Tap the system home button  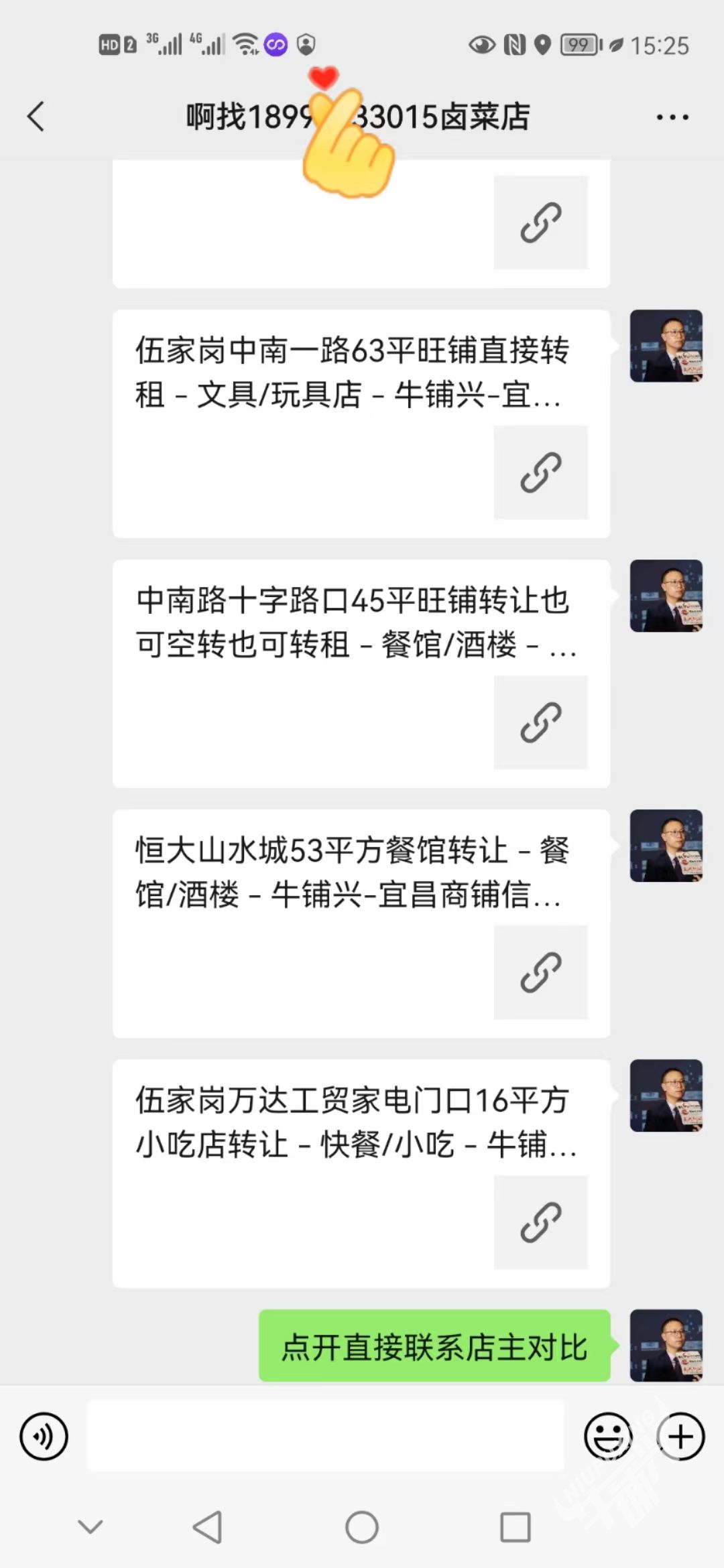(362, 1527)
